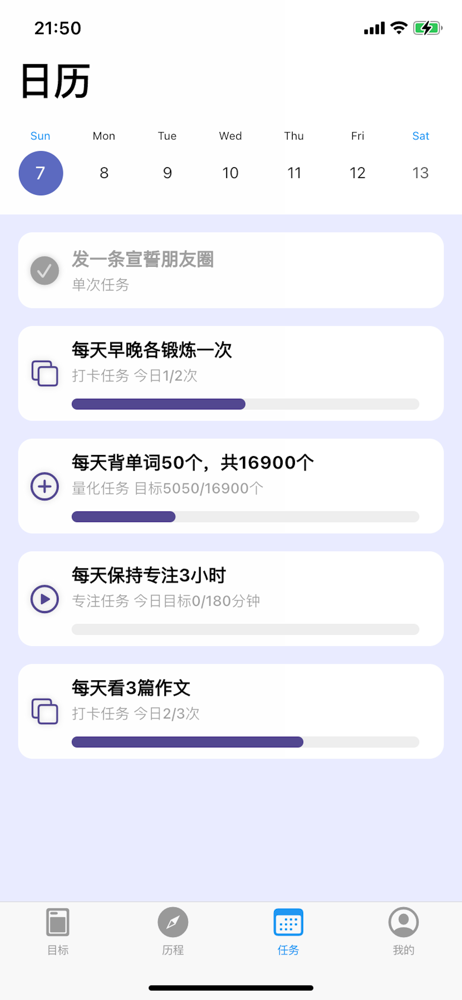This screenshot has height=1000, width=462.
Task: Start the focus timer for 每天保持专注3小时
Action: 45,599
